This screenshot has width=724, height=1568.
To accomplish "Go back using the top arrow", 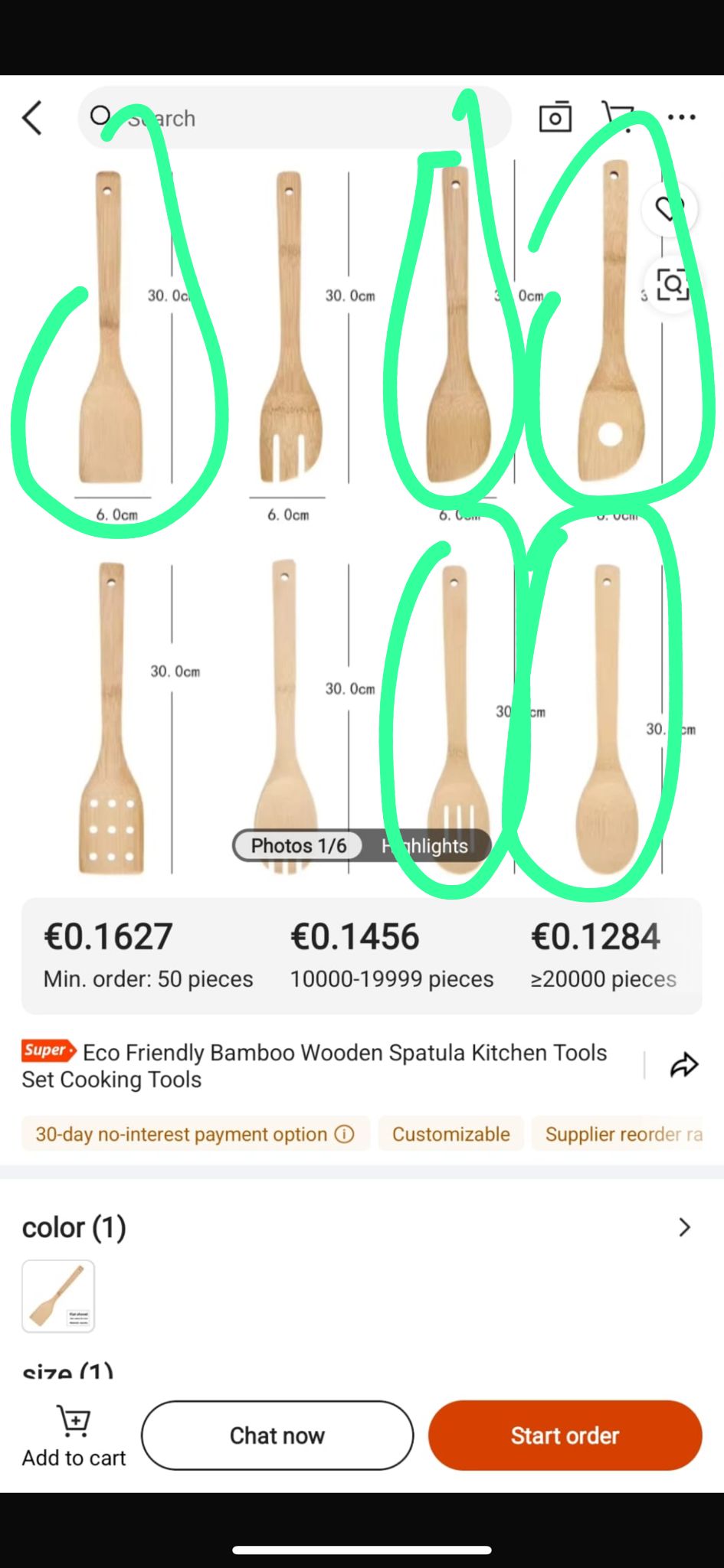I will [32, 118].
